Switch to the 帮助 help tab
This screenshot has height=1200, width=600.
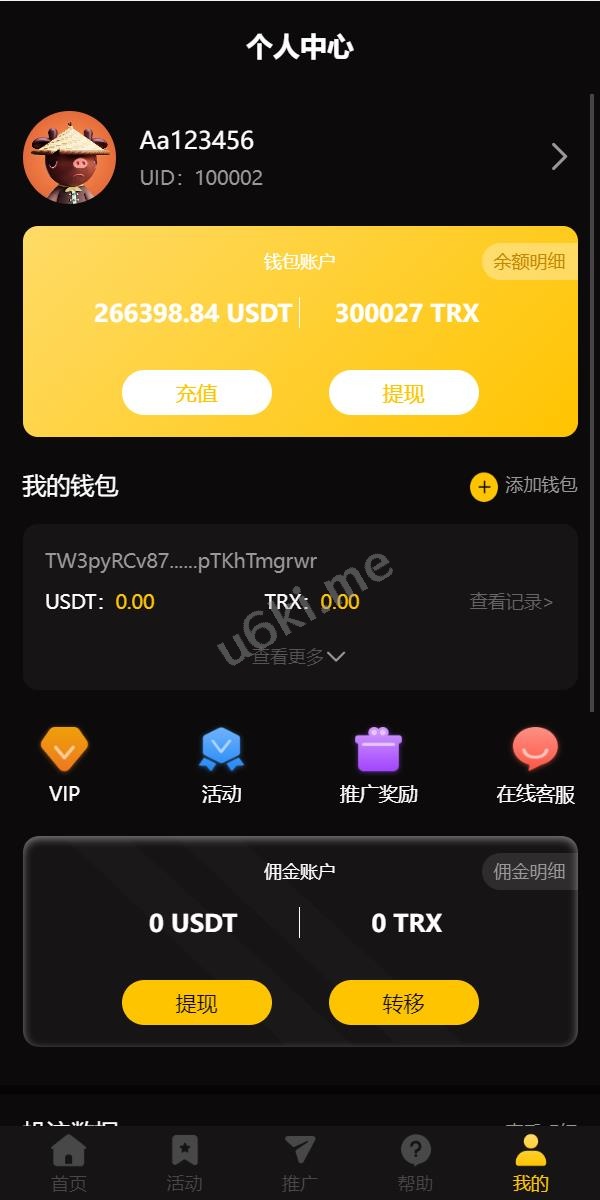pyautogui.click(x=415, y=1164)
